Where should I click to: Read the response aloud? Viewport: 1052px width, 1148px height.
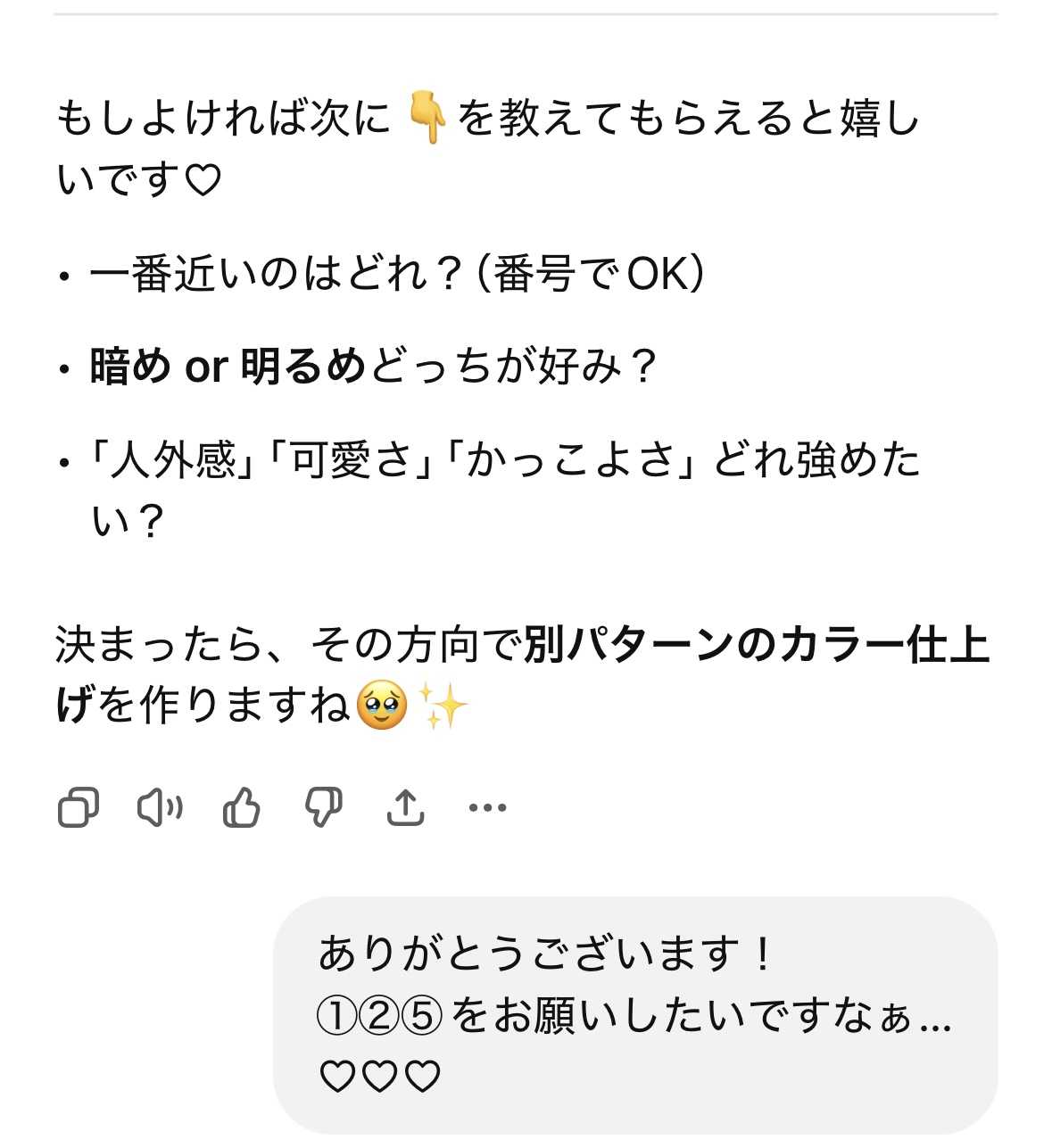tap(160, 808)
